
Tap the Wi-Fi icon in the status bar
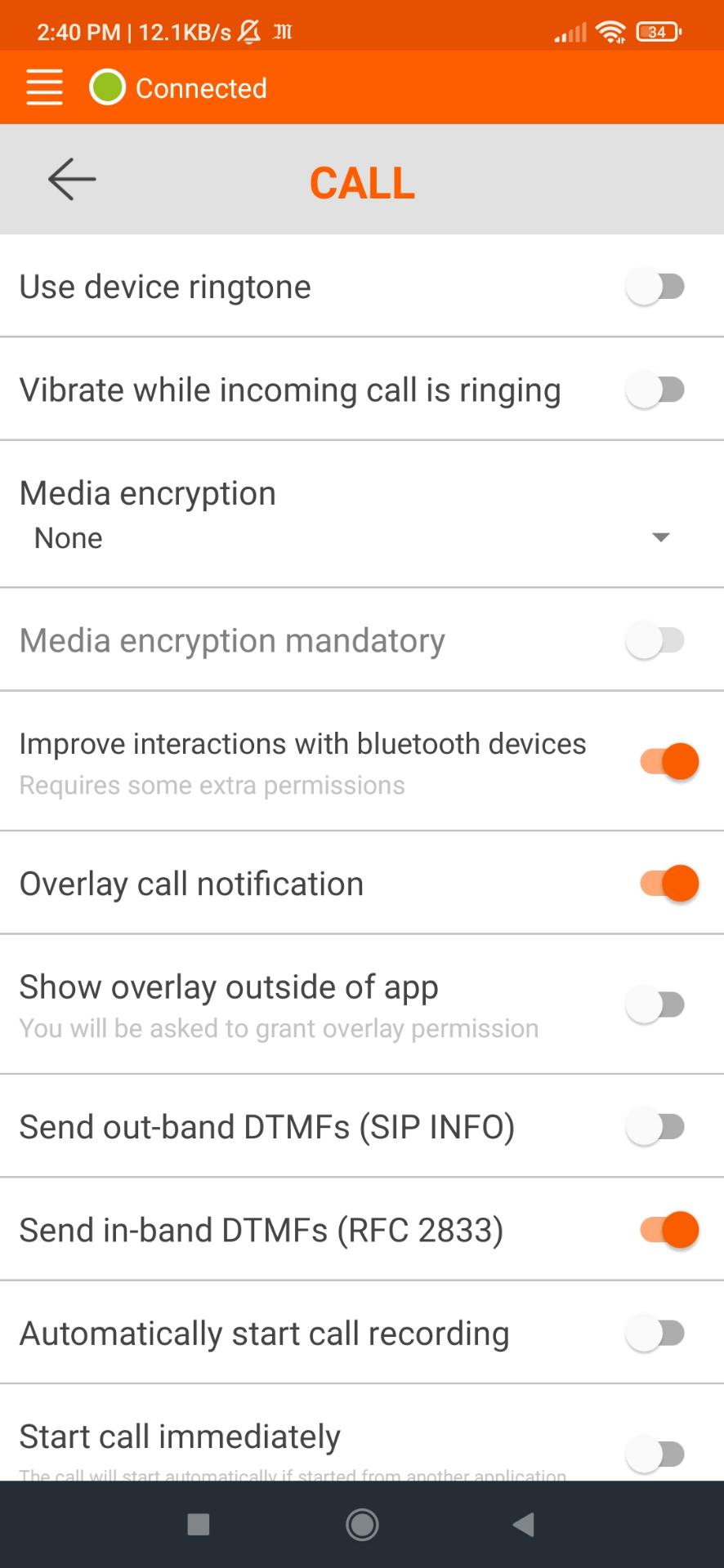611,31
